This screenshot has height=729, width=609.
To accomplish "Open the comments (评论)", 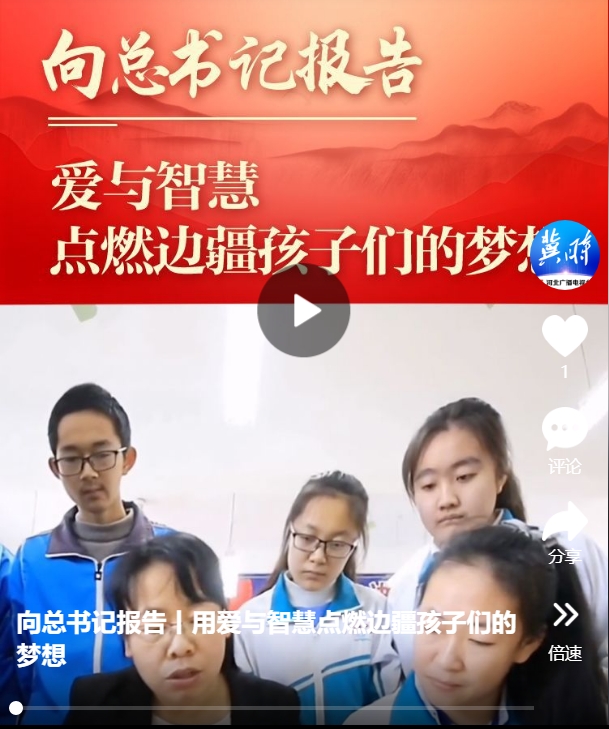I will [564, 430].
